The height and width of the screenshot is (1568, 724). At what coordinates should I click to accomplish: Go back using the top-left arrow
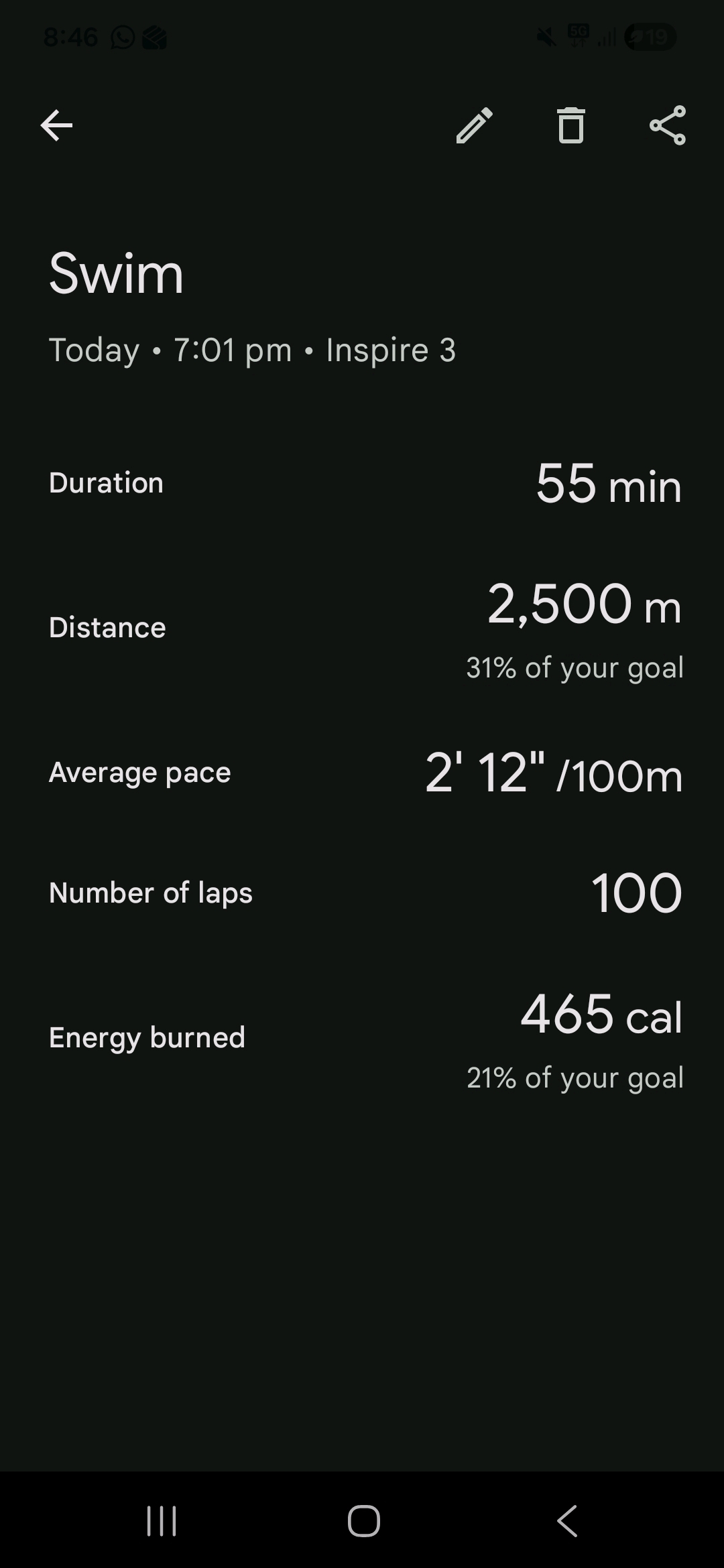coord(56,125)
